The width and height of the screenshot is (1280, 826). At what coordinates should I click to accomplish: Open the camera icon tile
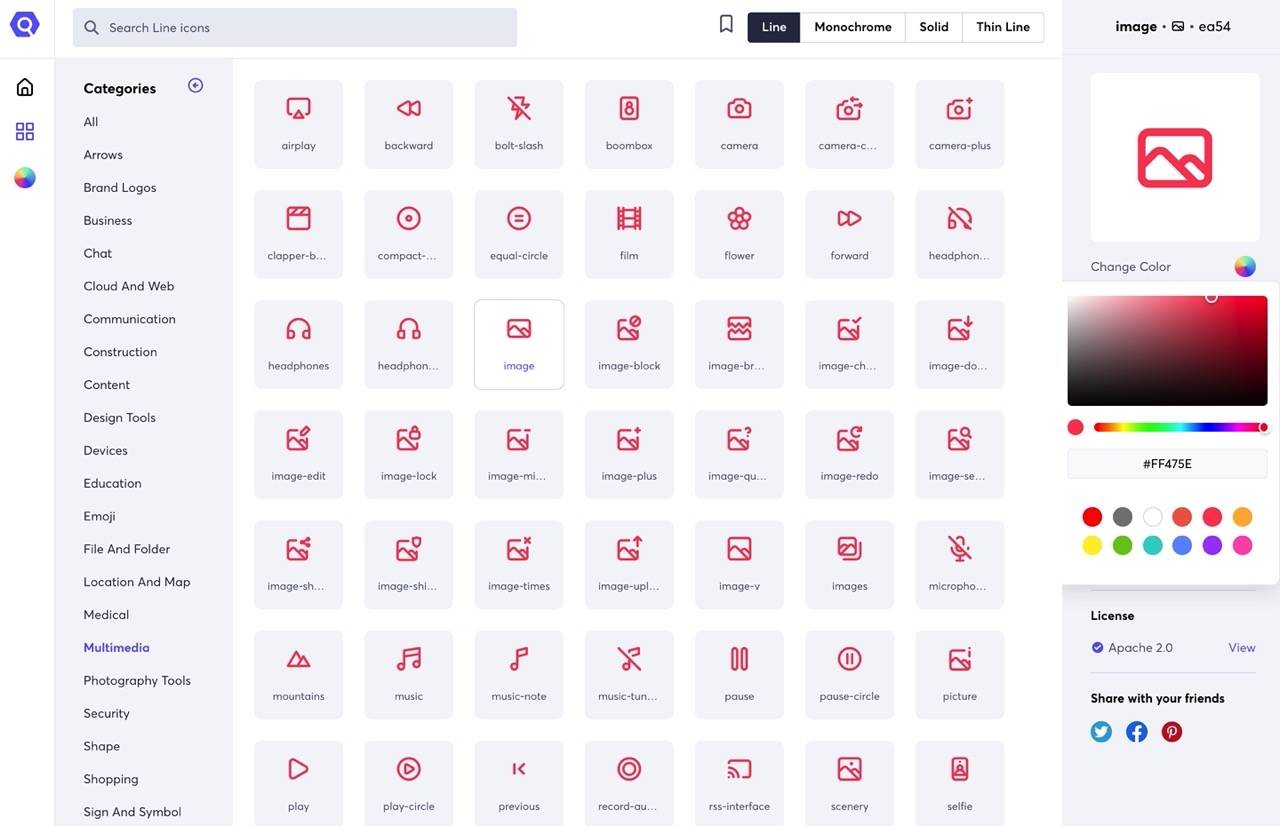click(x=739, y=124)
